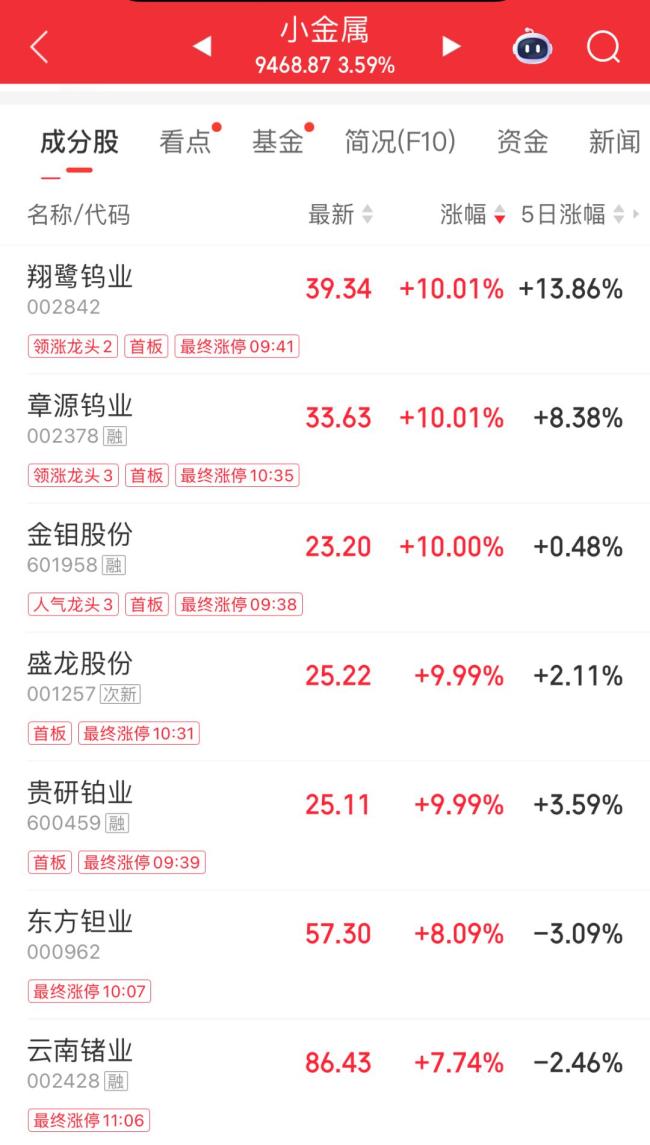The height and width of the screenshot is (1145, 650).
Task: Open the 章源钨业 stock row
Action: click(325, 438)
